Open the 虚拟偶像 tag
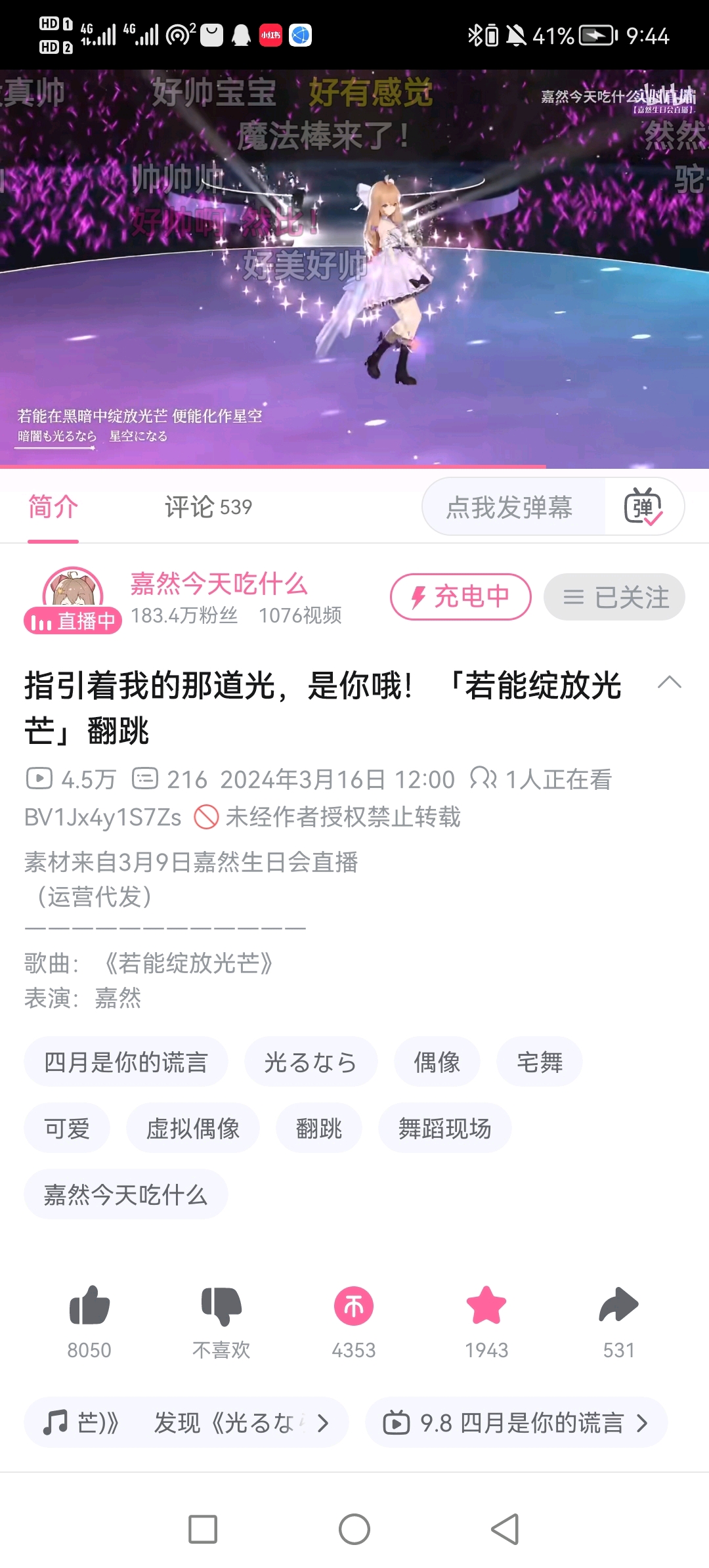 pyautogui.click(x=193, y=1129)
